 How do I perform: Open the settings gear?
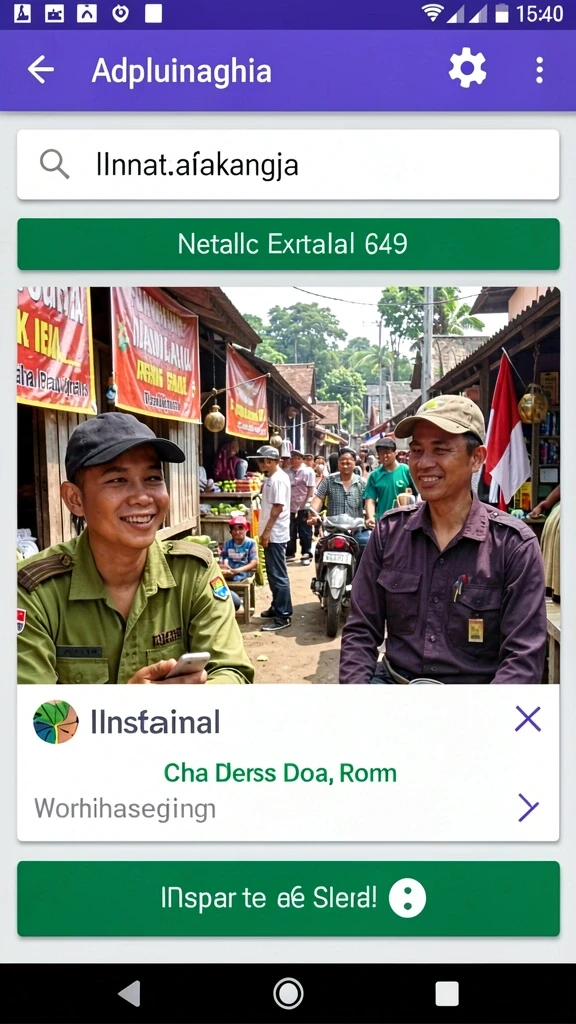(x=467, y=69)
